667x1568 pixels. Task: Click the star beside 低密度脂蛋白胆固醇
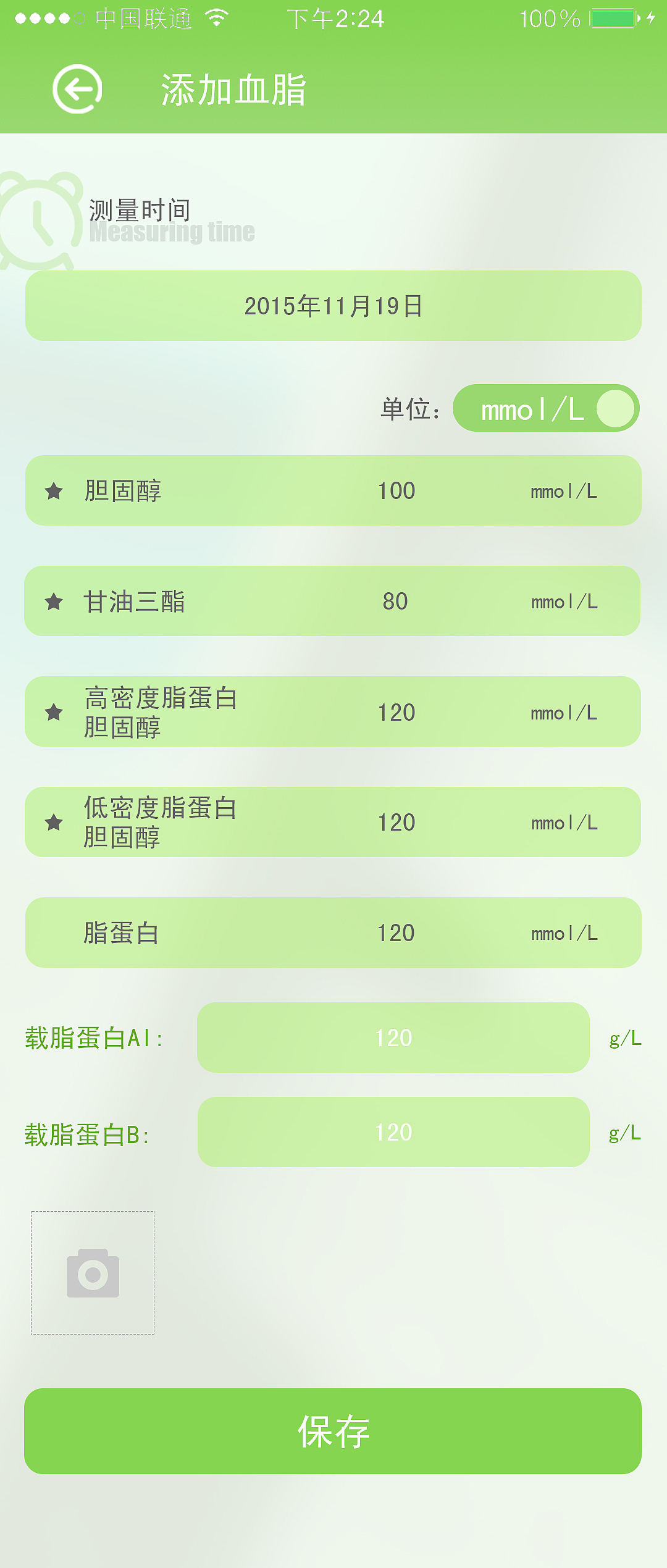pyautogui.click(x=55, y=822)
